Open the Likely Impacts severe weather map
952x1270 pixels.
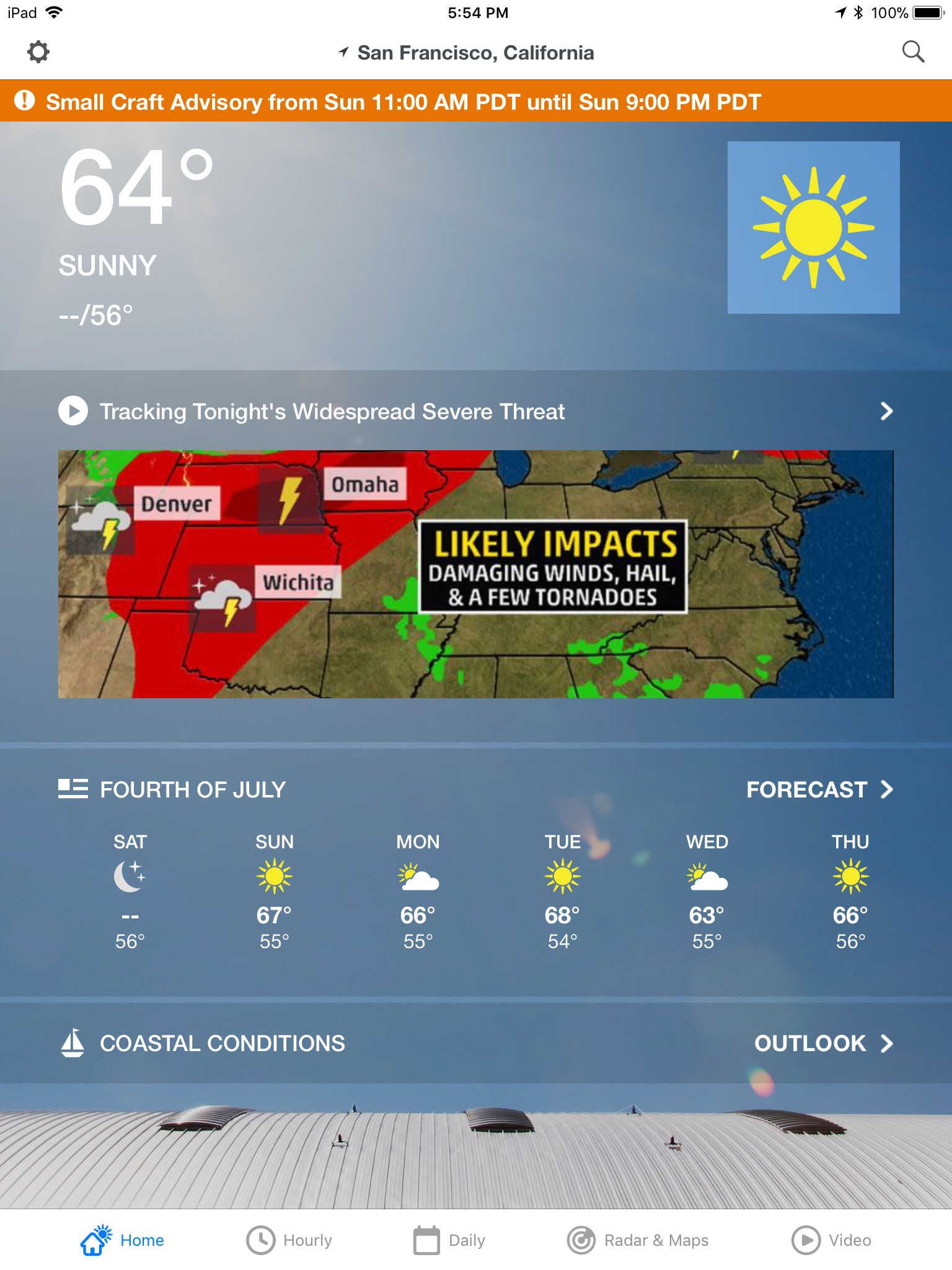coord(475,574)
